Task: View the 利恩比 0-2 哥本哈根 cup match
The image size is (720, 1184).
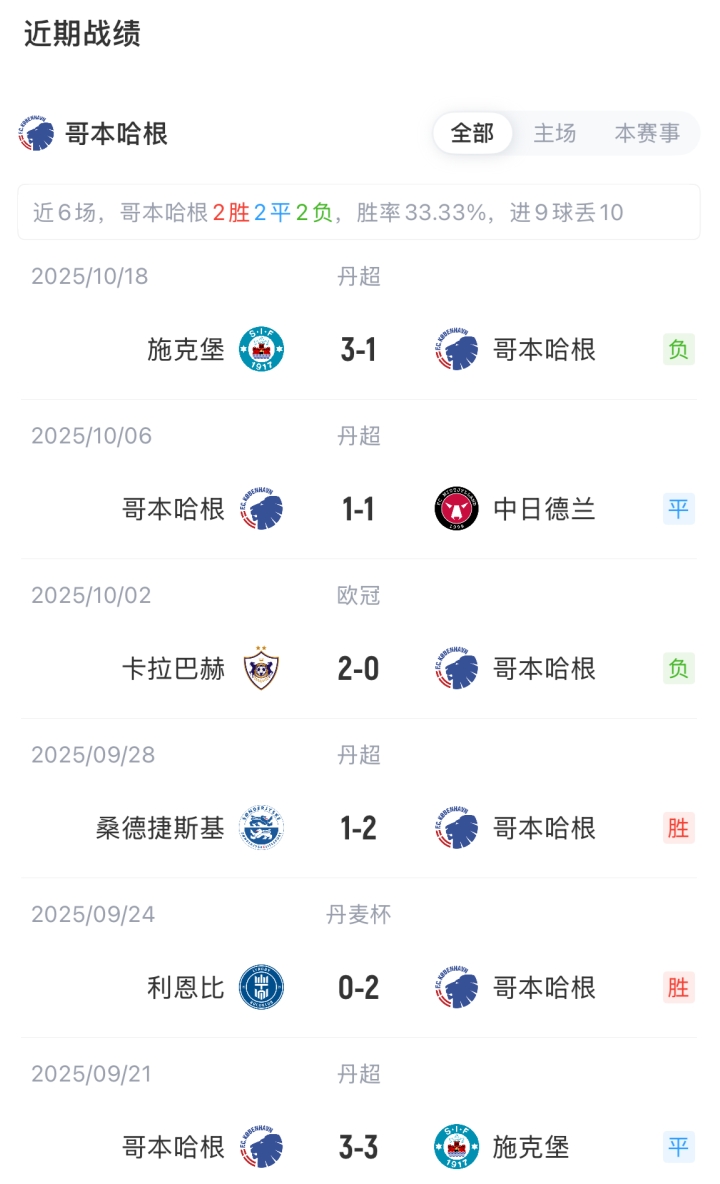Action: pos(358,988)
